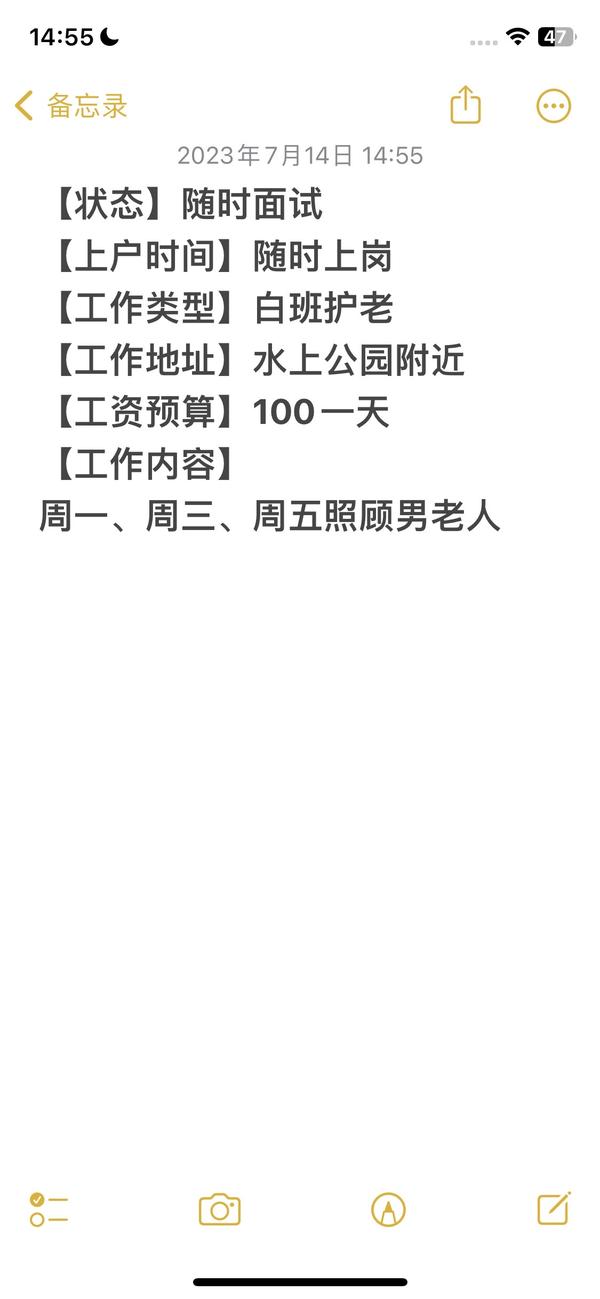Compose a new note
Image resolution: width=600 pixels, height=1299 pixels.
pos(554,1208)
